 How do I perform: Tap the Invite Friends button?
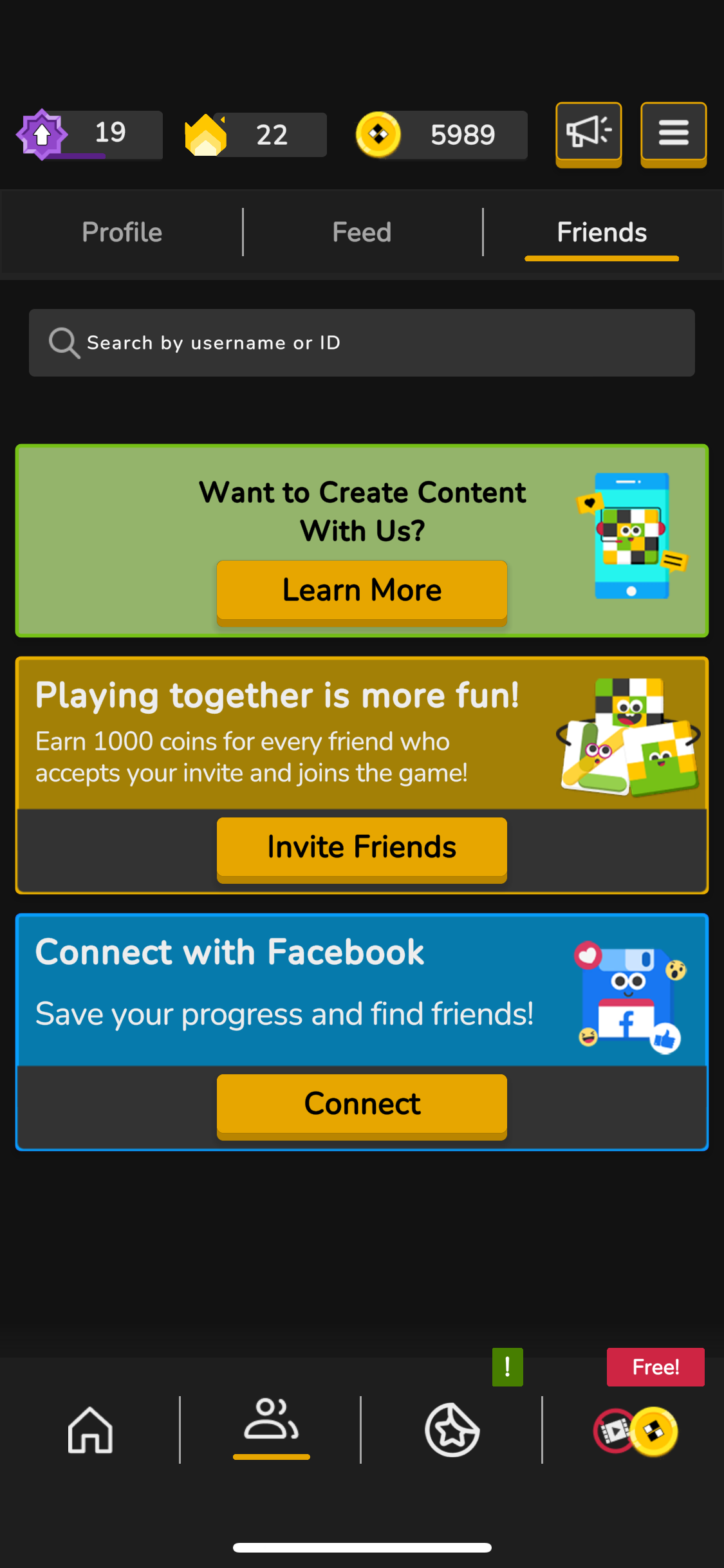point(362,847)
